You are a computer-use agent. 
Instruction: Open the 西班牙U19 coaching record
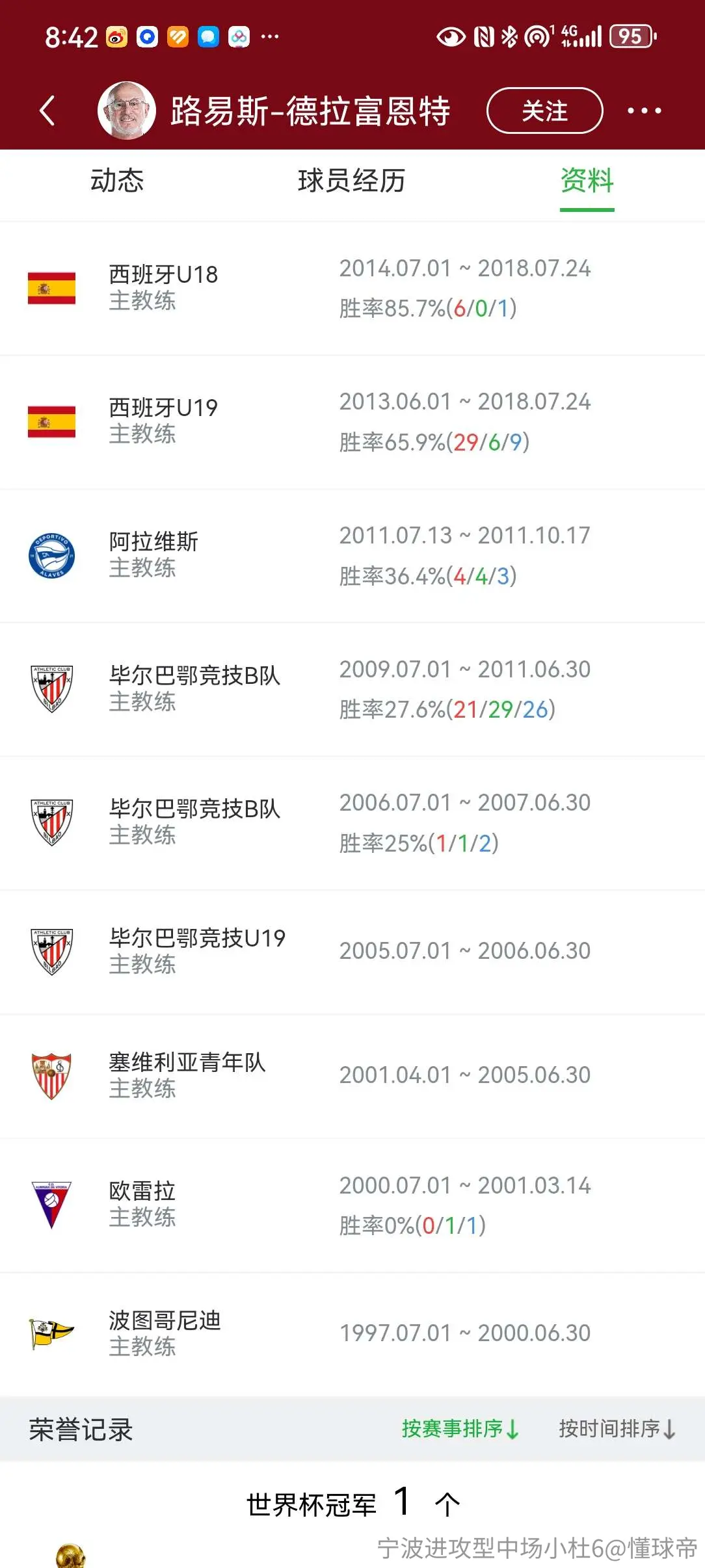[352, 423]
